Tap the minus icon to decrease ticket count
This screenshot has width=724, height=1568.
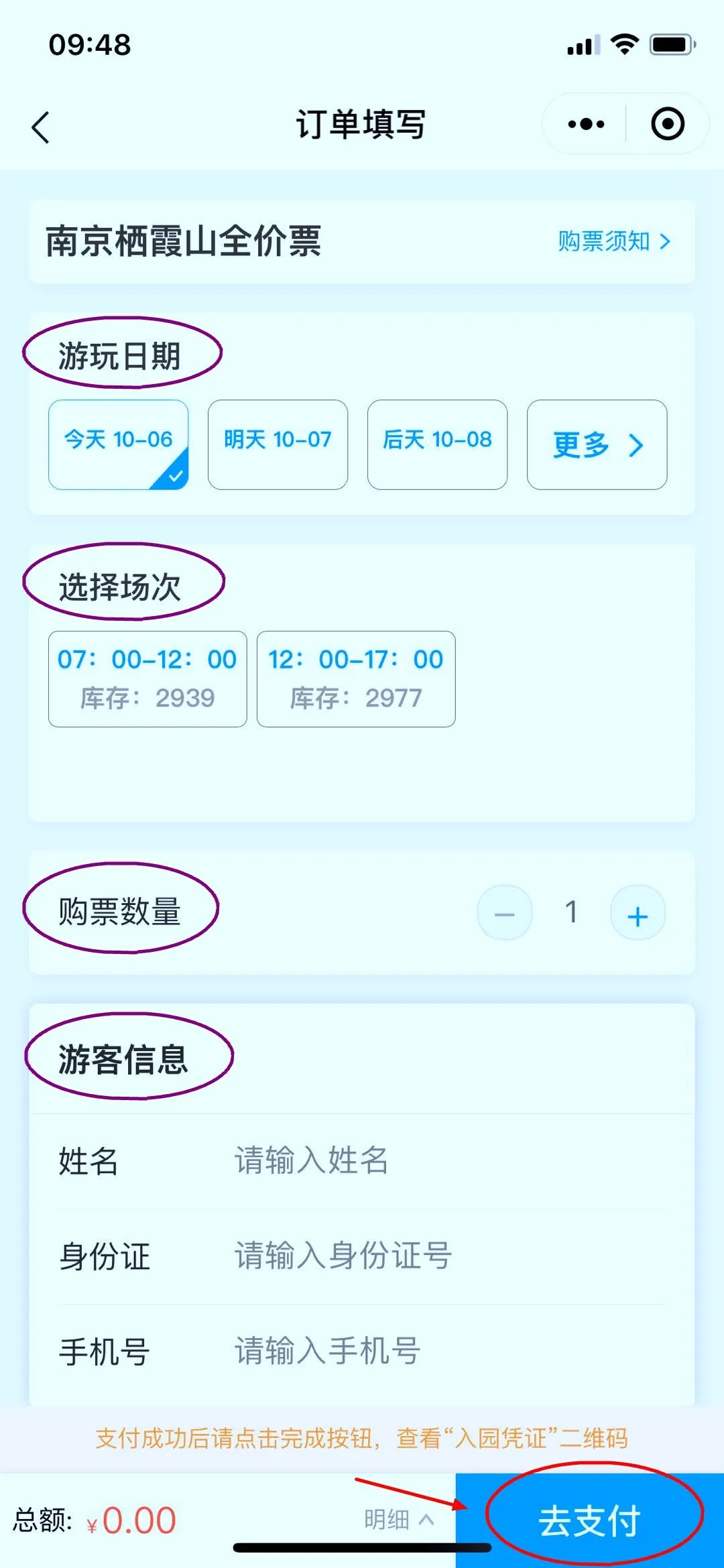[x=505, y=912]
